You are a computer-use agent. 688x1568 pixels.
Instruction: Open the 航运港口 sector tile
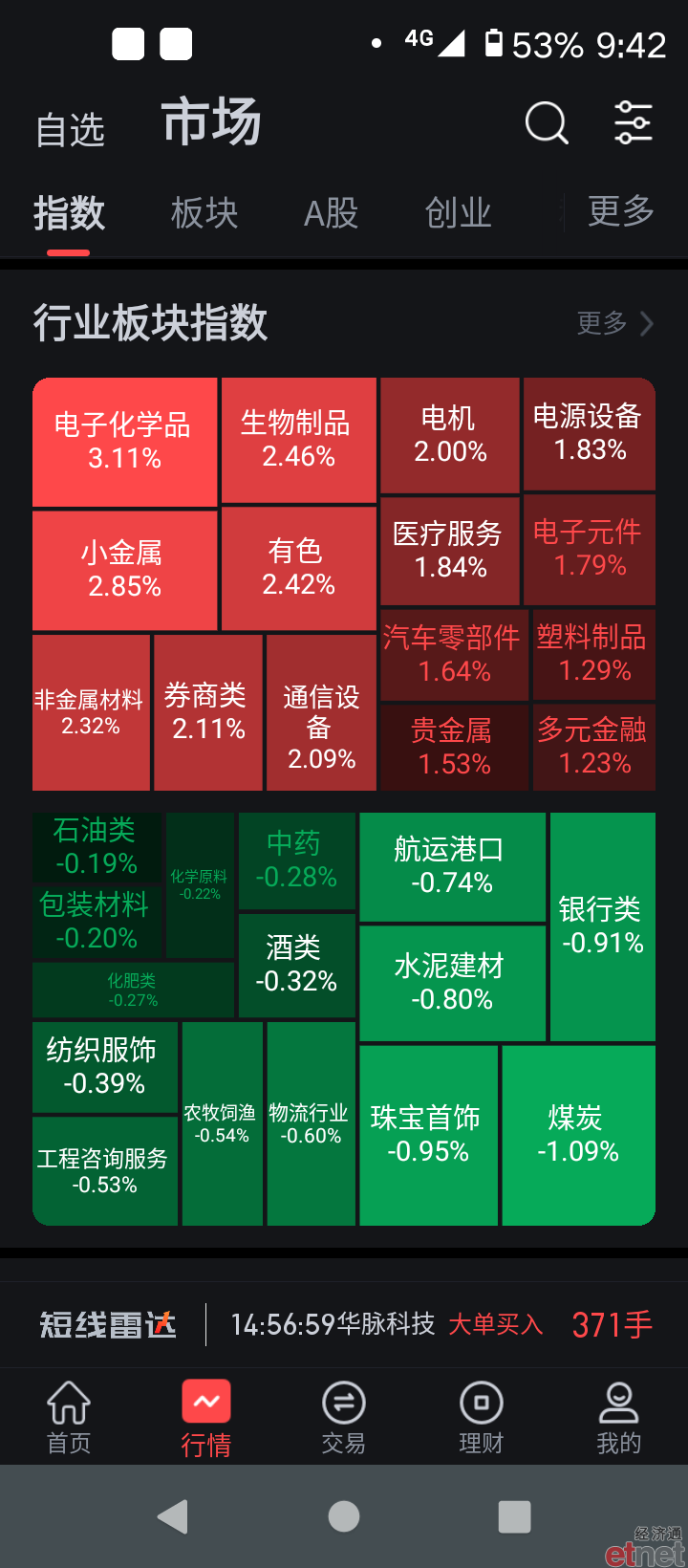(452, 867)
